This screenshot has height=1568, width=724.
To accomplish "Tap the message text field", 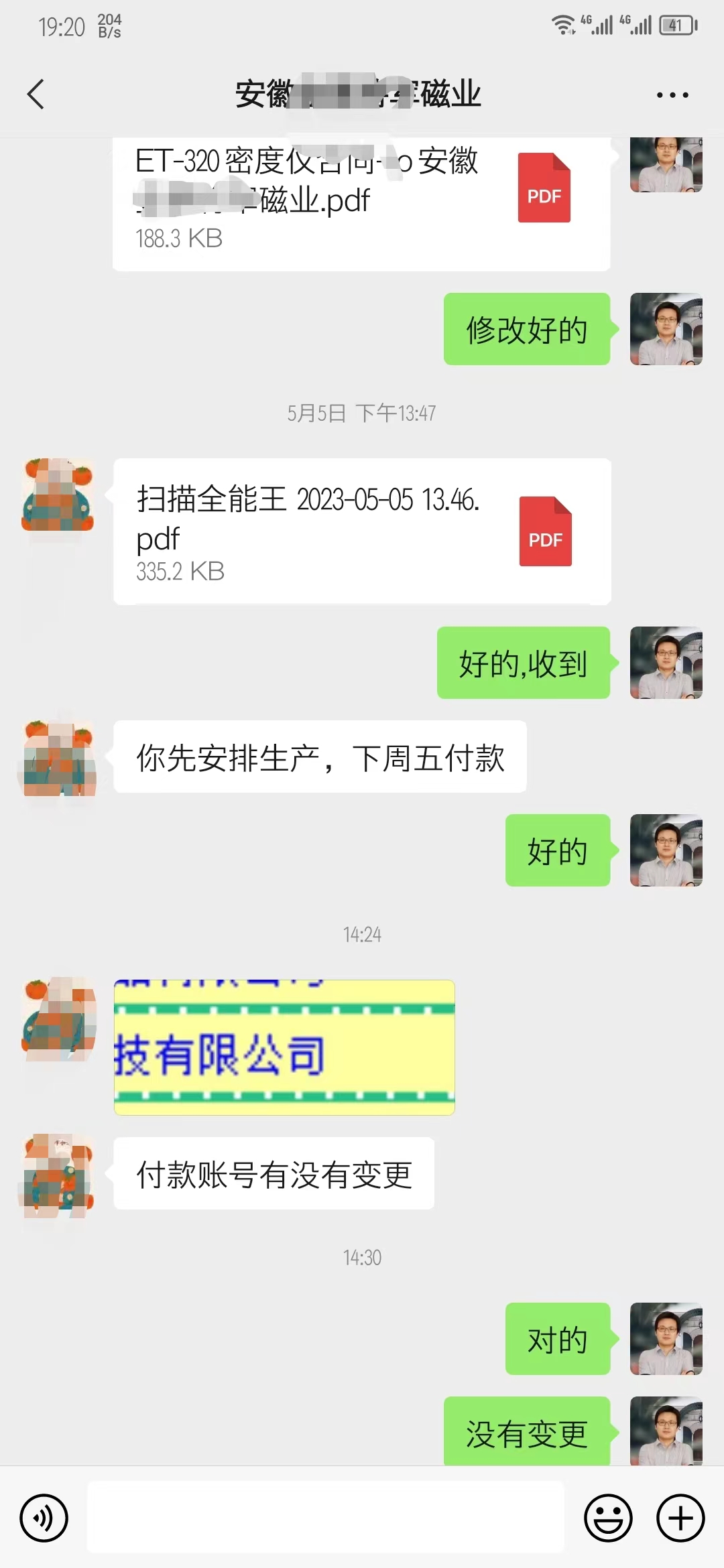I will click(x=326, y=1518).
